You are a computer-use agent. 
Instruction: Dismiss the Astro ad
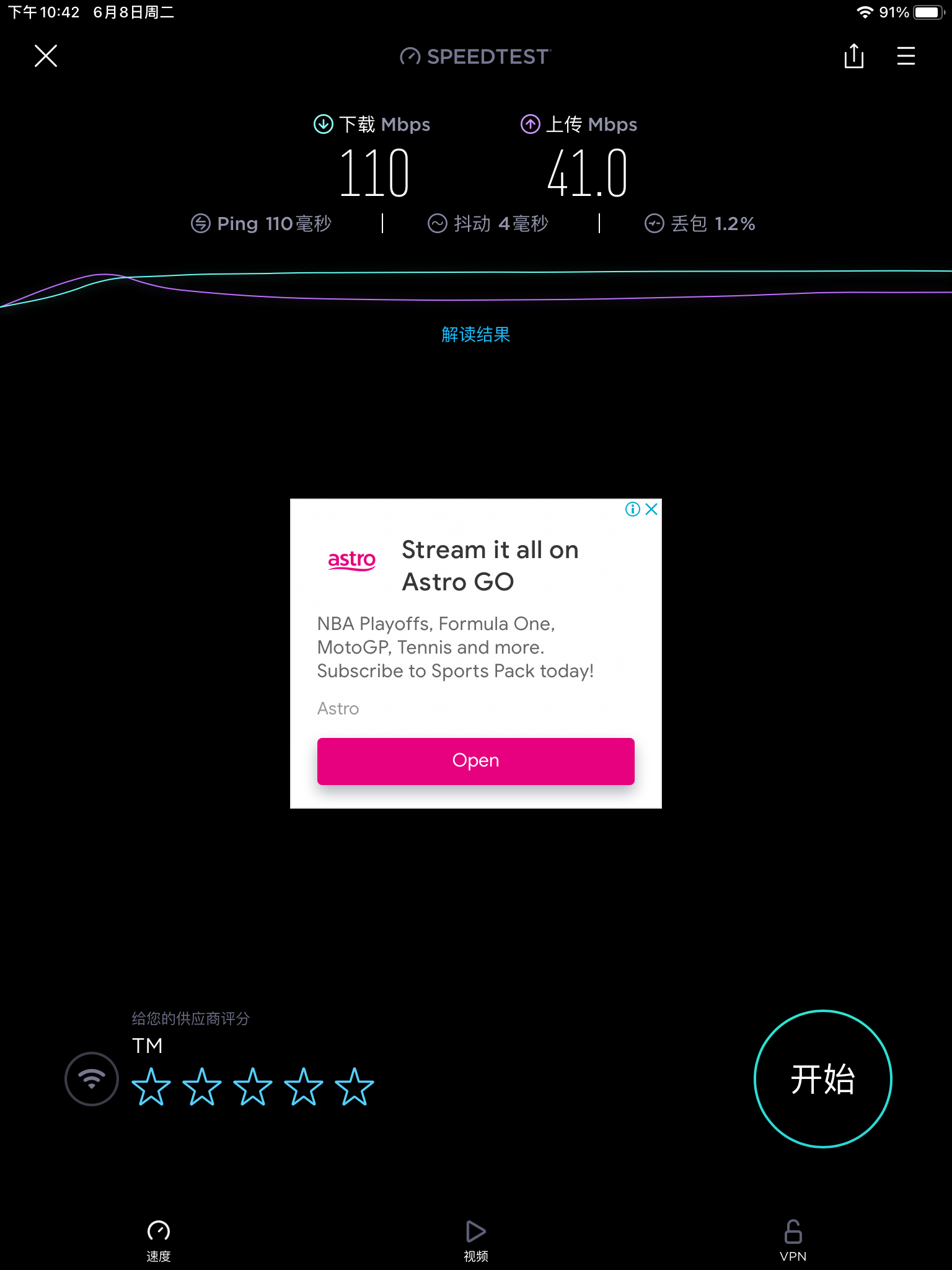click(x=651, y=509)
